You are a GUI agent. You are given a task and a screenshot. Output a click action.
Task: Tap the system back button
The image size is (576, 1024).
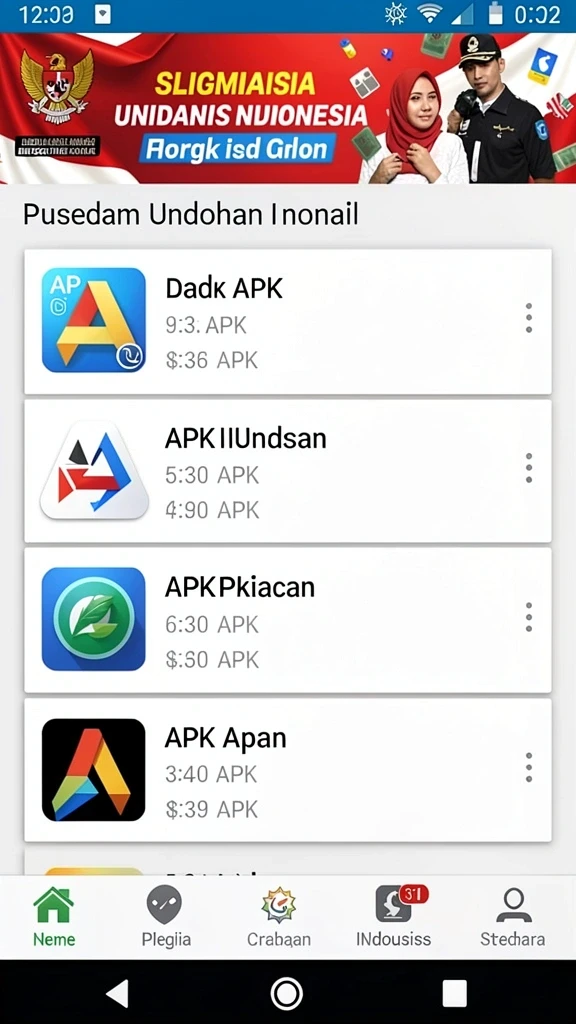pyautogui.click(x=118, y=993)
